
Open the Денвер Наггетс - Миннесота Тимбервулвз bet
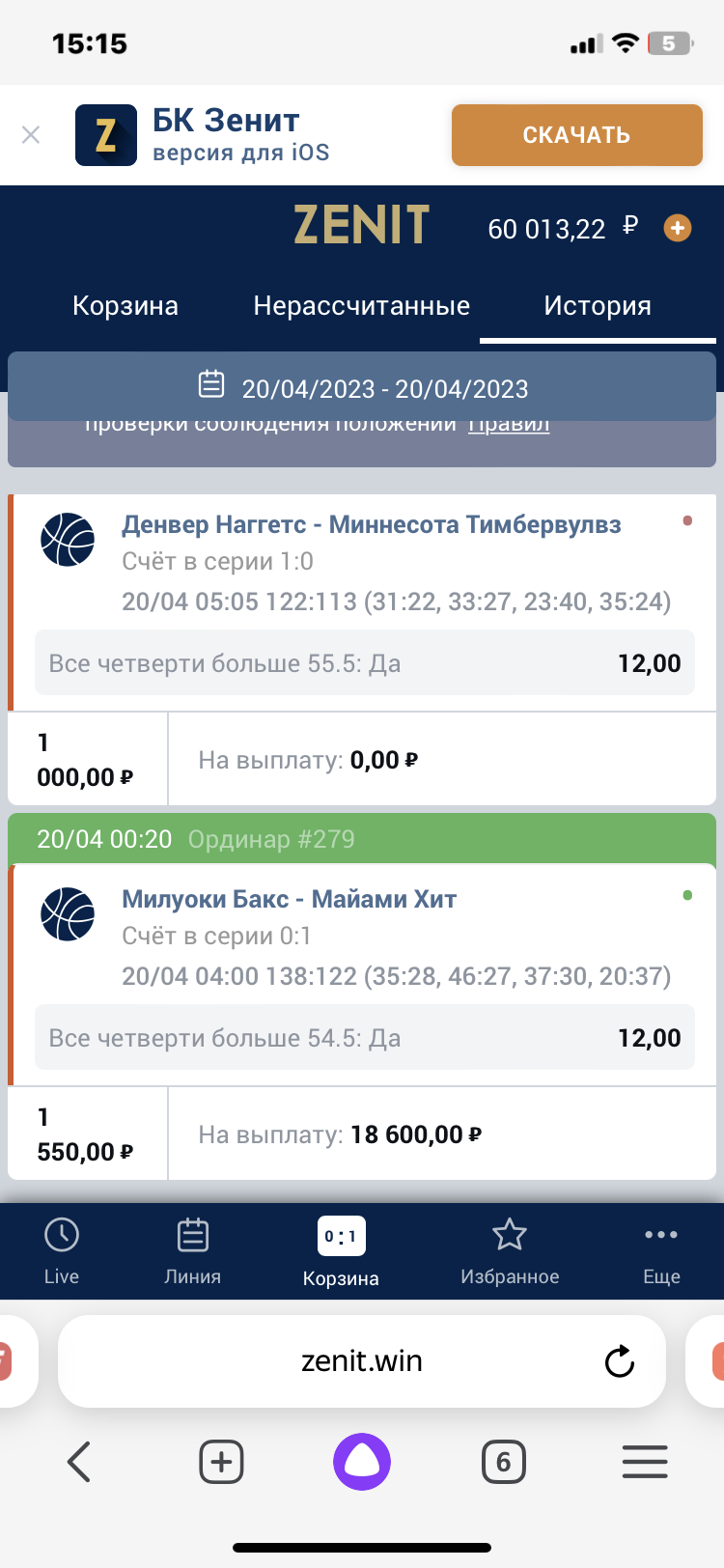coord(371,525)
